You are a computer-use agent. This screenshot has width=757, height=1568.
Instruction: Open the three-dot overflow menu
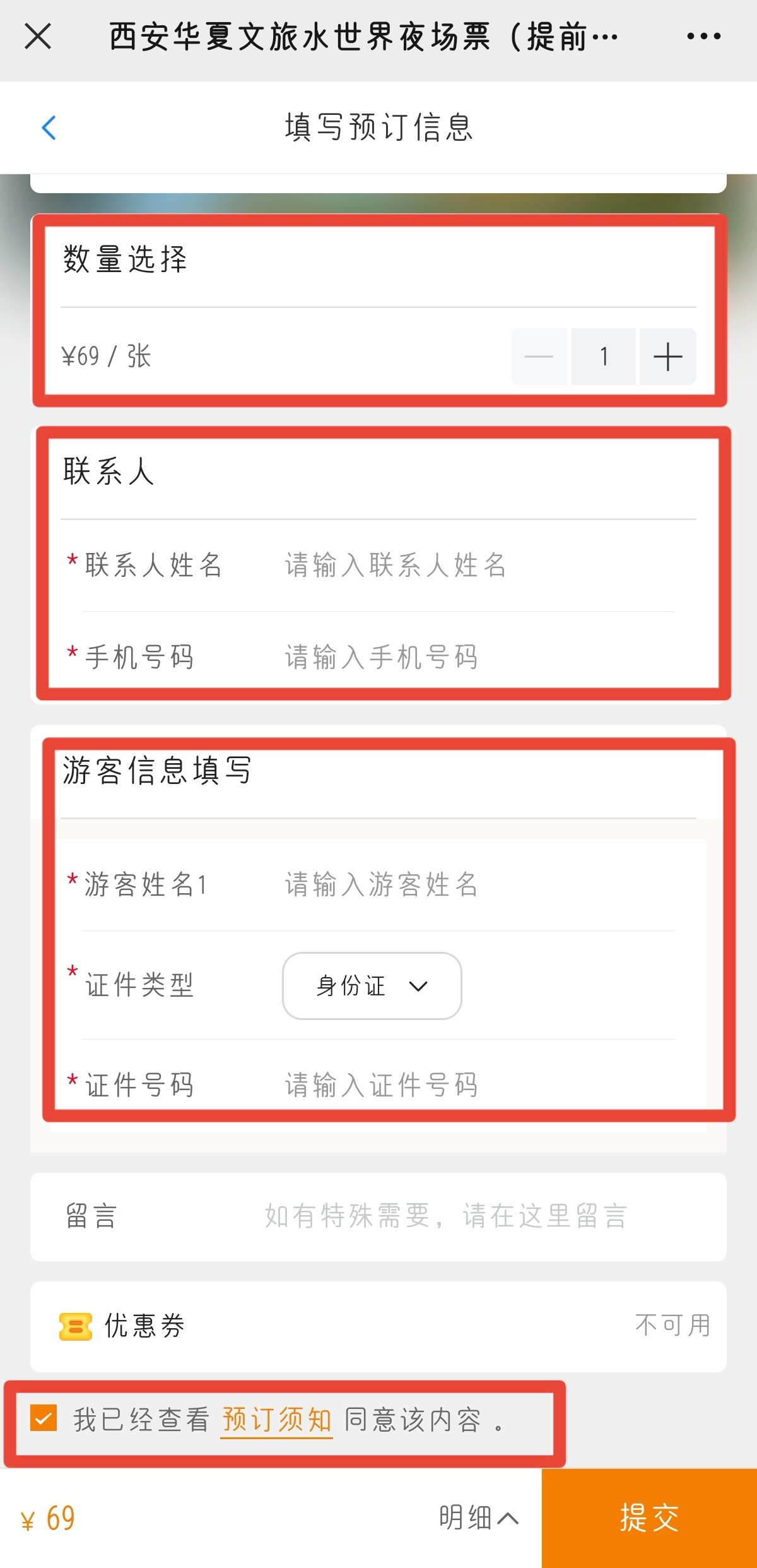[703, 37]
